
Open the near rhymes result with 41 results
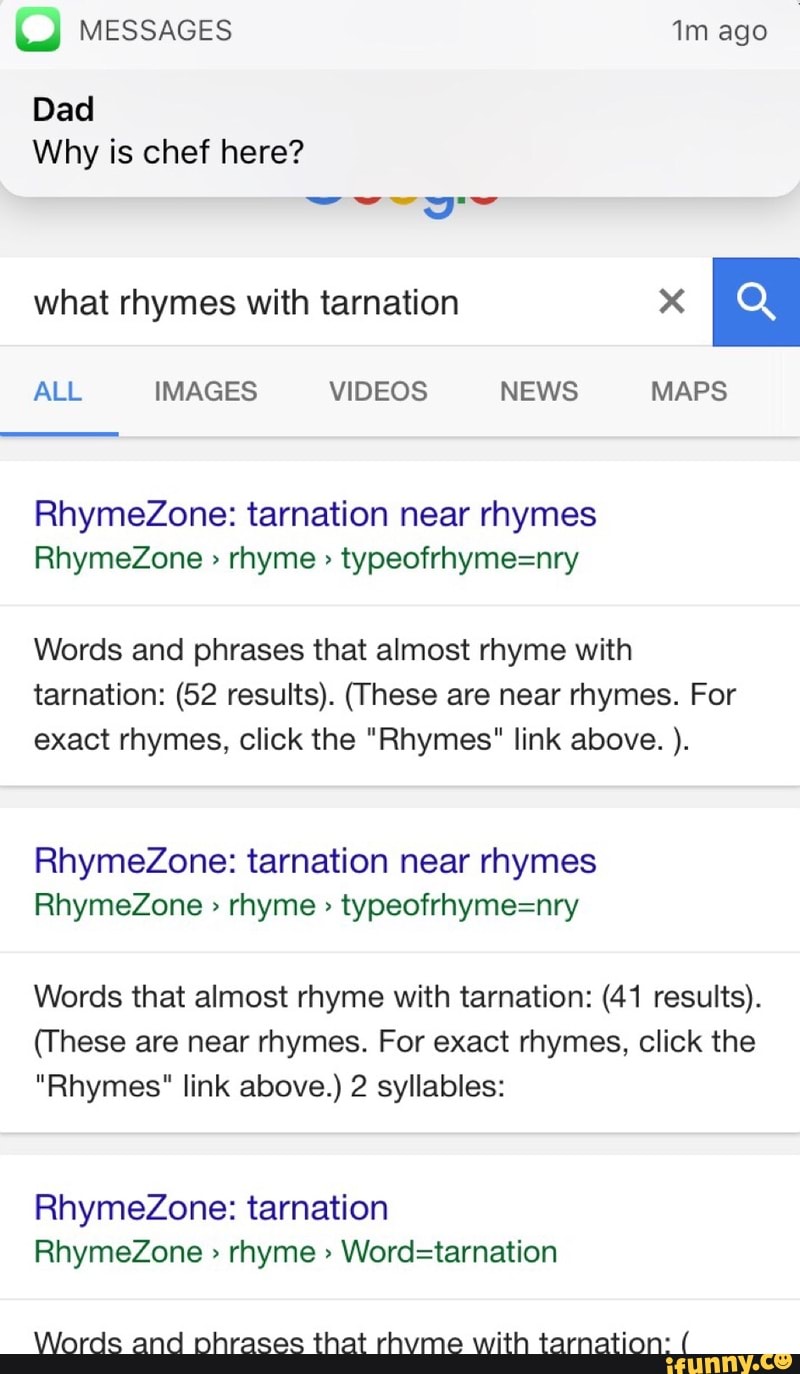pyautogui.click(x=315, y=862)
